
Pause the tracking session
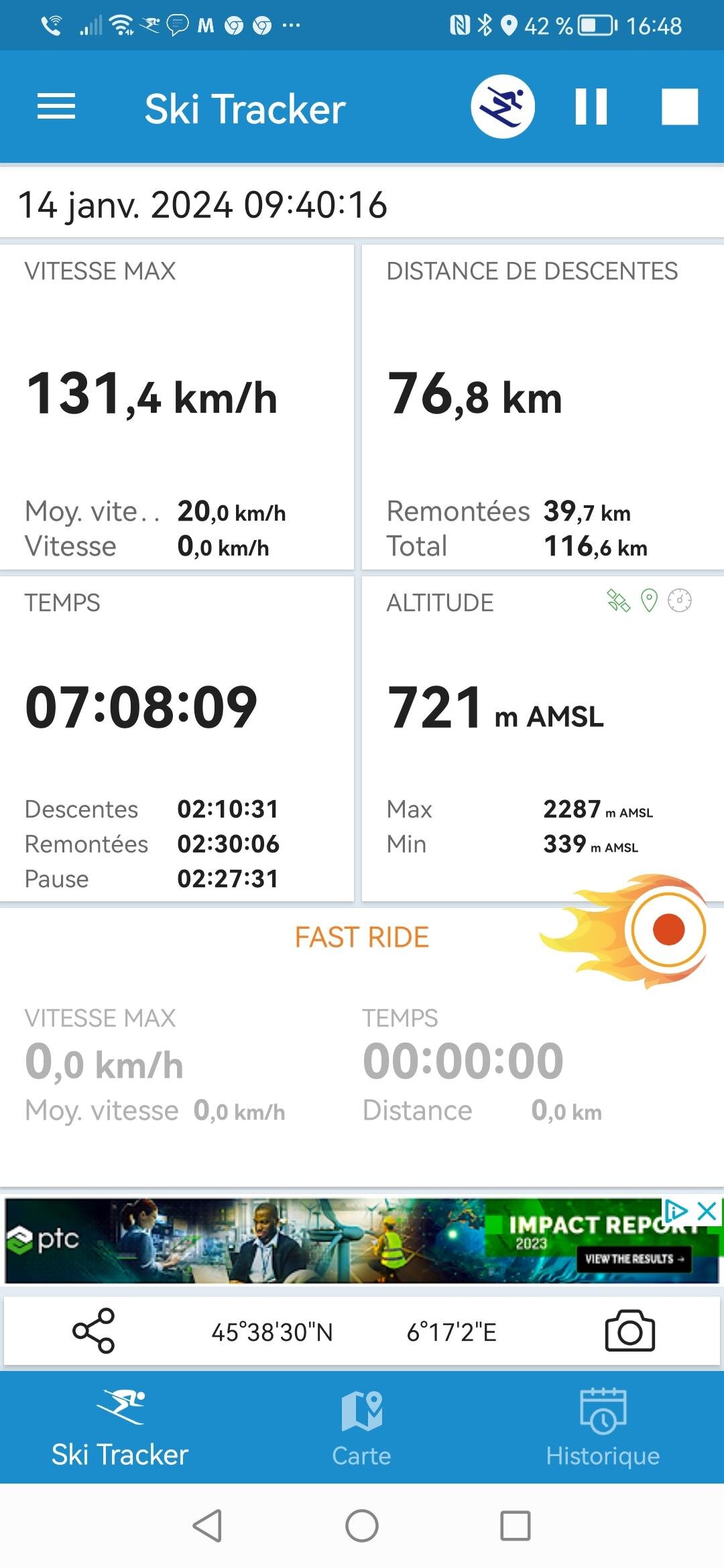(x=591, y=107)
